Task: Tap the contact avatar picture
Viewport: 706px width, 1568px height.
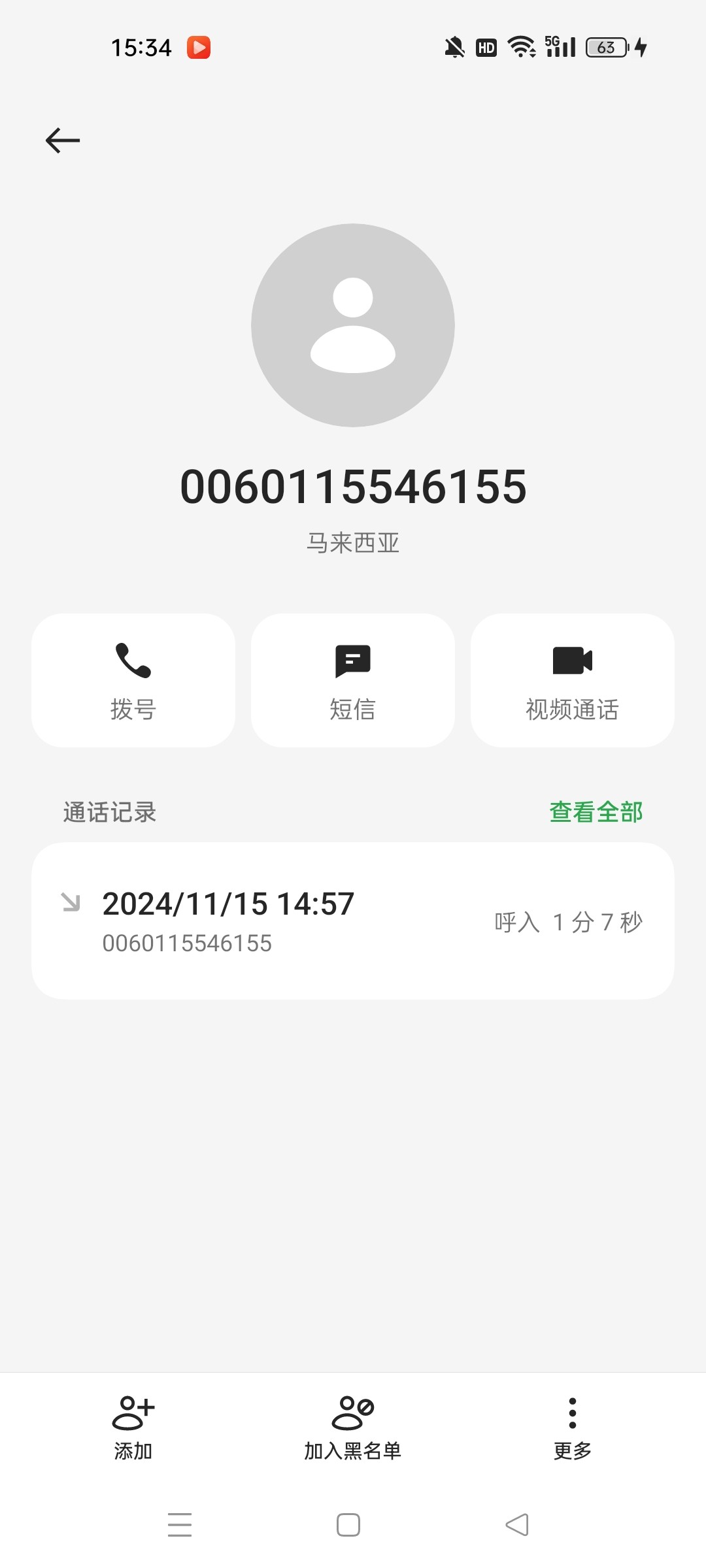Action: tap(353, 325)
